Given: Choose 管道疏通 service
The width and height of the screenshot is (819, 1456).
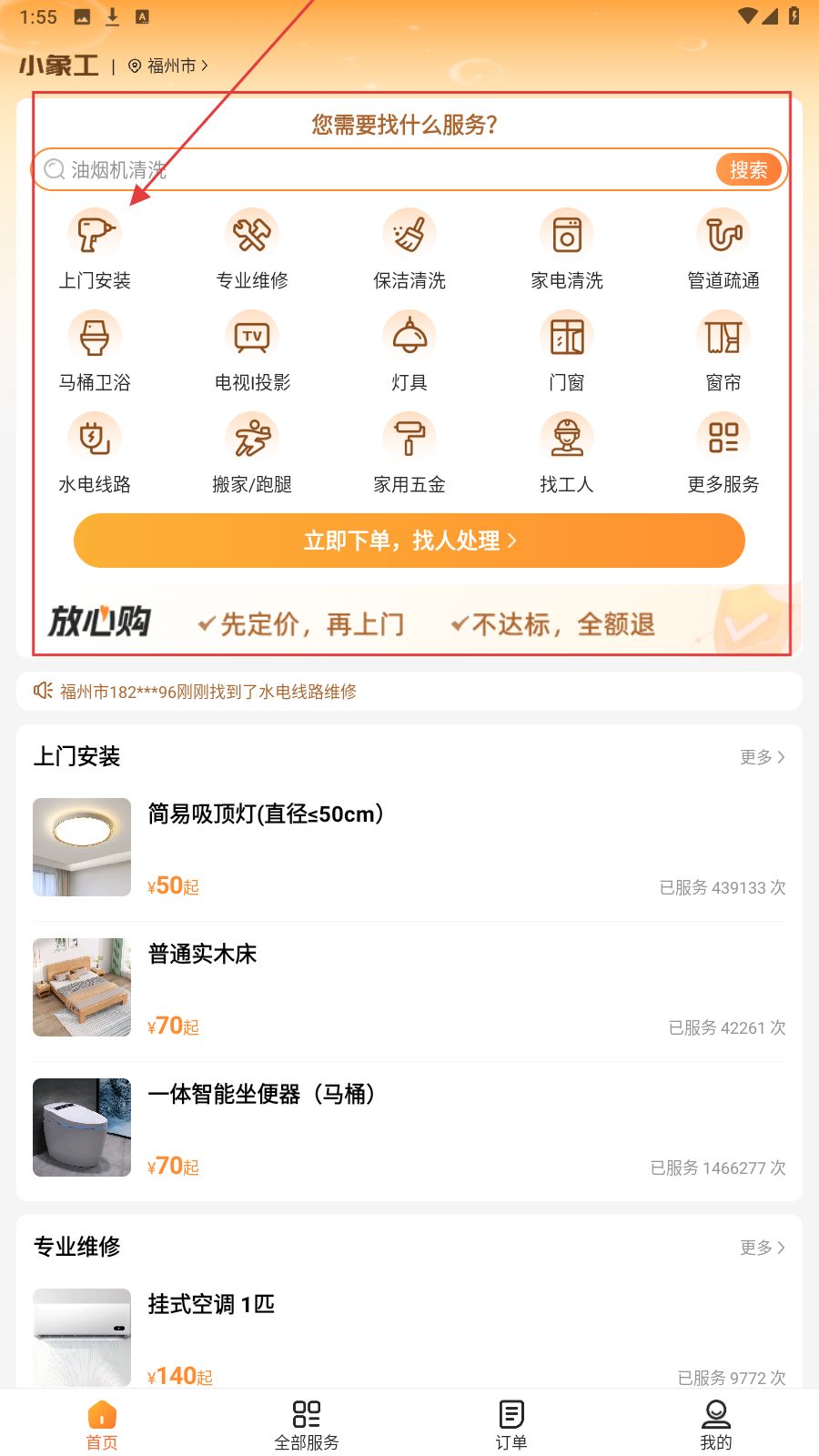Looking at the screenshot, I should pyautogui.click(x=723, y=249).
